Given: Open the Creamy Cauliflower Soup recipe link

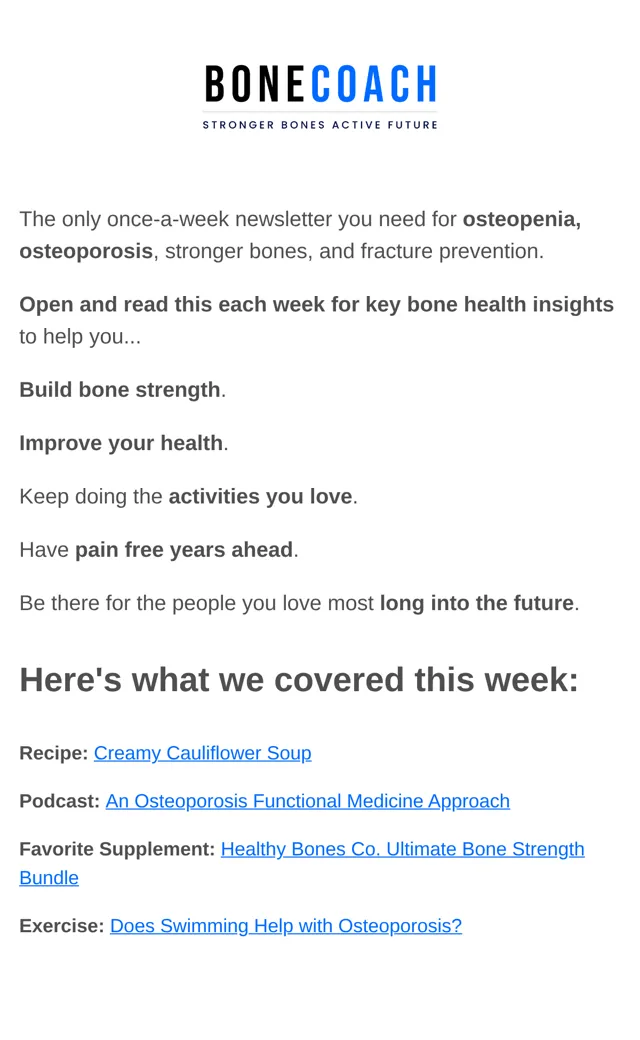Looking at the screenshot, I should 202,753.
